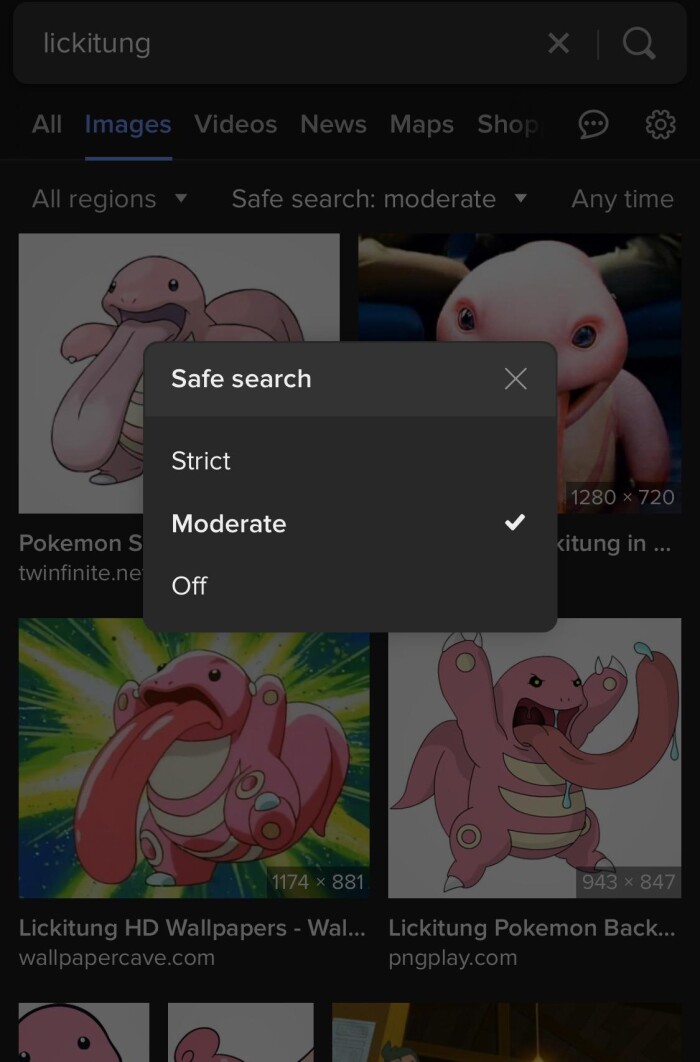This screenshot has width=700, height=1062.
Task: Open the Any time filter
Action: (x=622, y=199)
